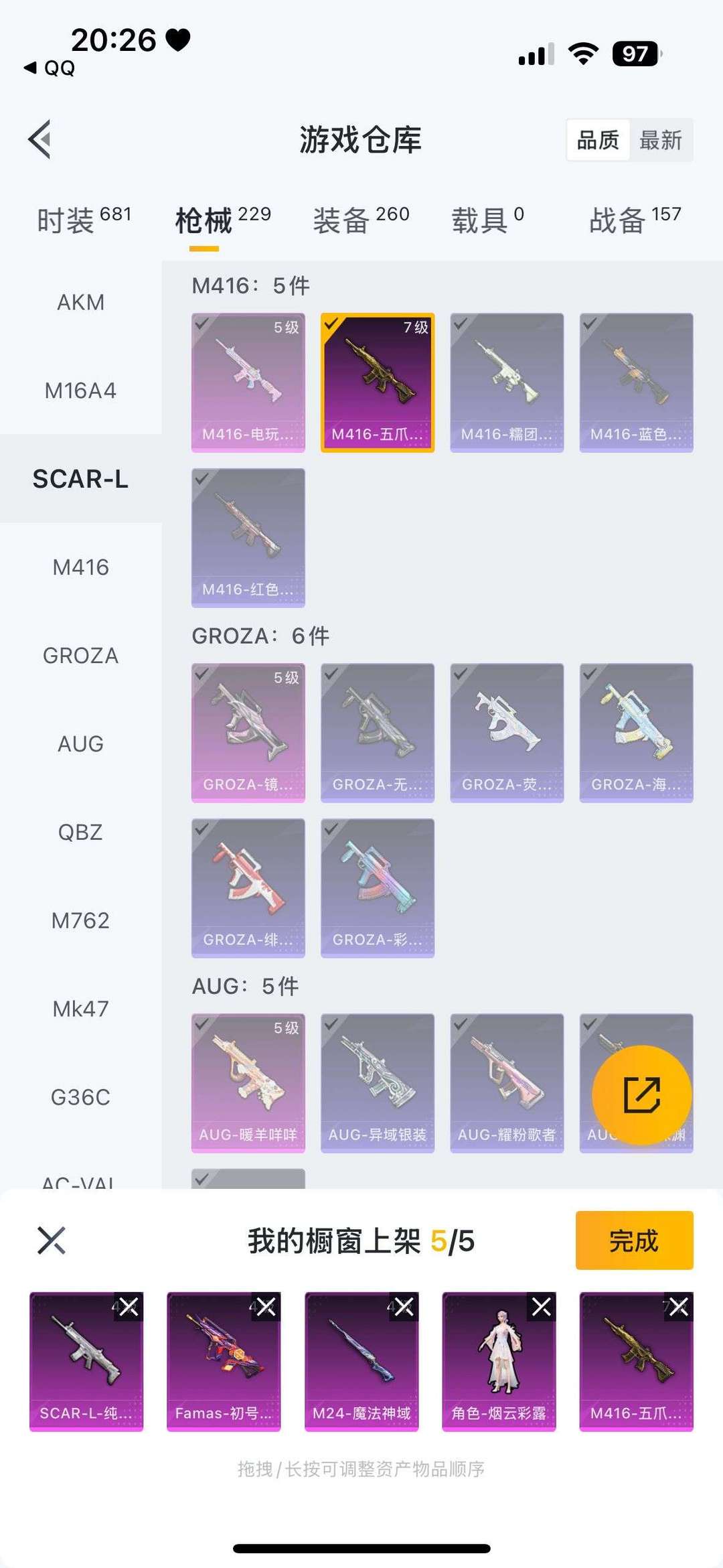Select the AUG-暖羊咩咩 skin tile
This screenshot has height=1568, width=723.
pyautogui.click(x=248, y=1083)
